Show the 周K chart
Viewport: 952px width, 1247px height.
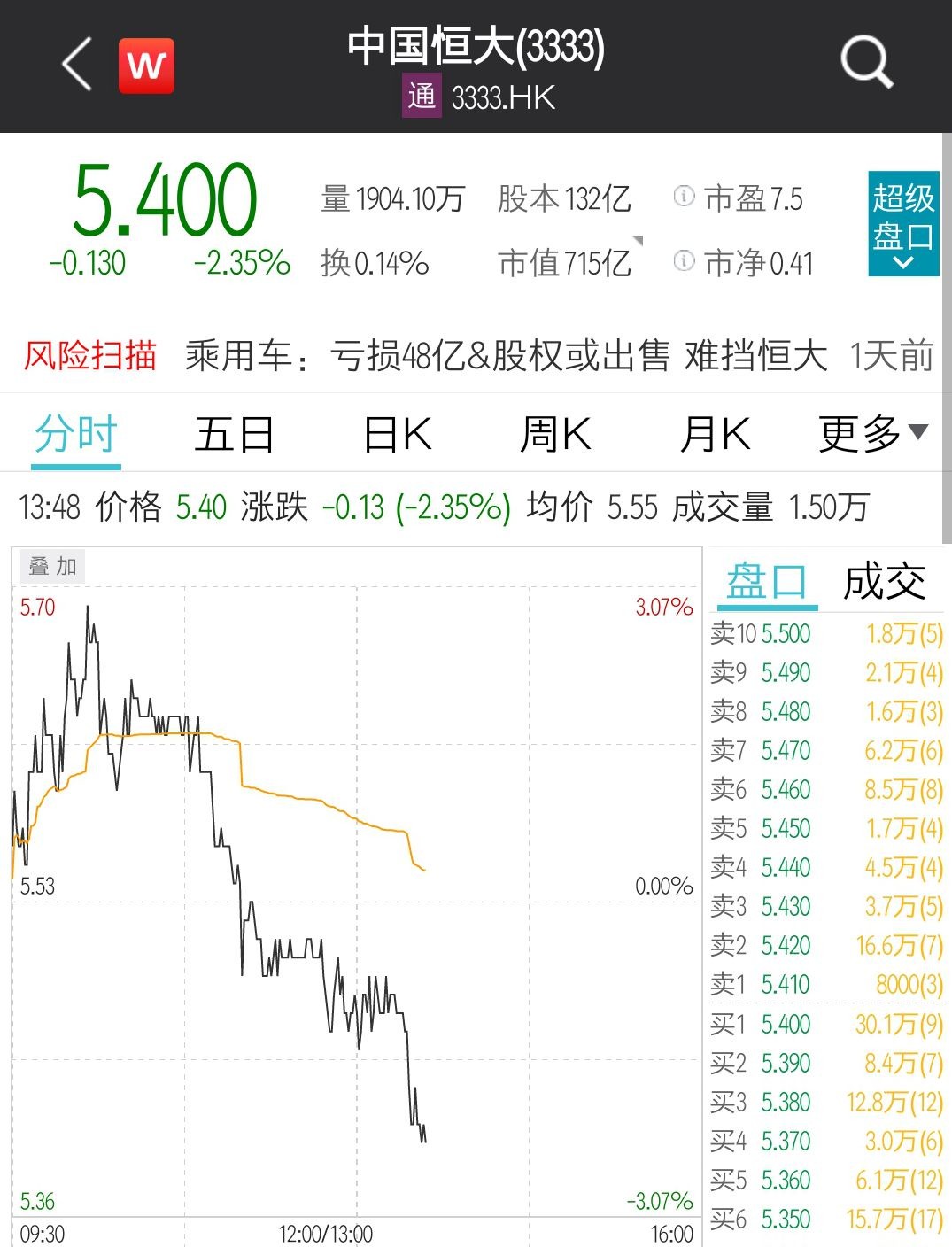coord(555,435)
